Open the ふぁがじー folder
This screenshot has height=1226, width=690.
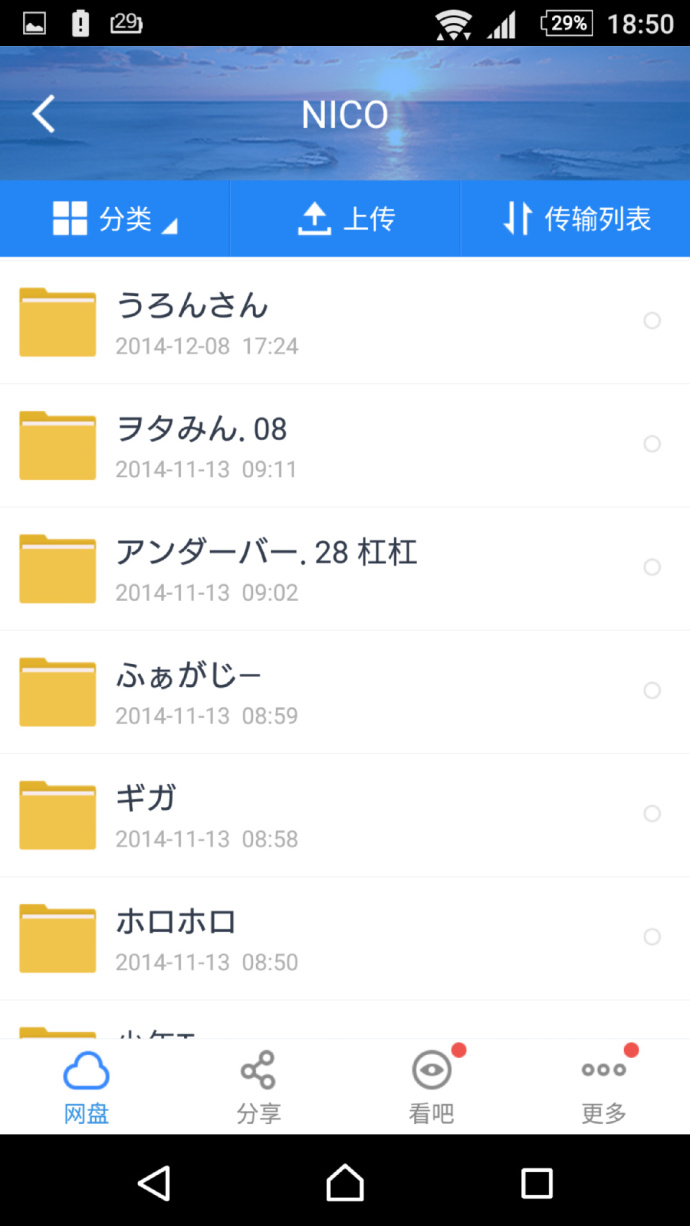tap(345, 691)
